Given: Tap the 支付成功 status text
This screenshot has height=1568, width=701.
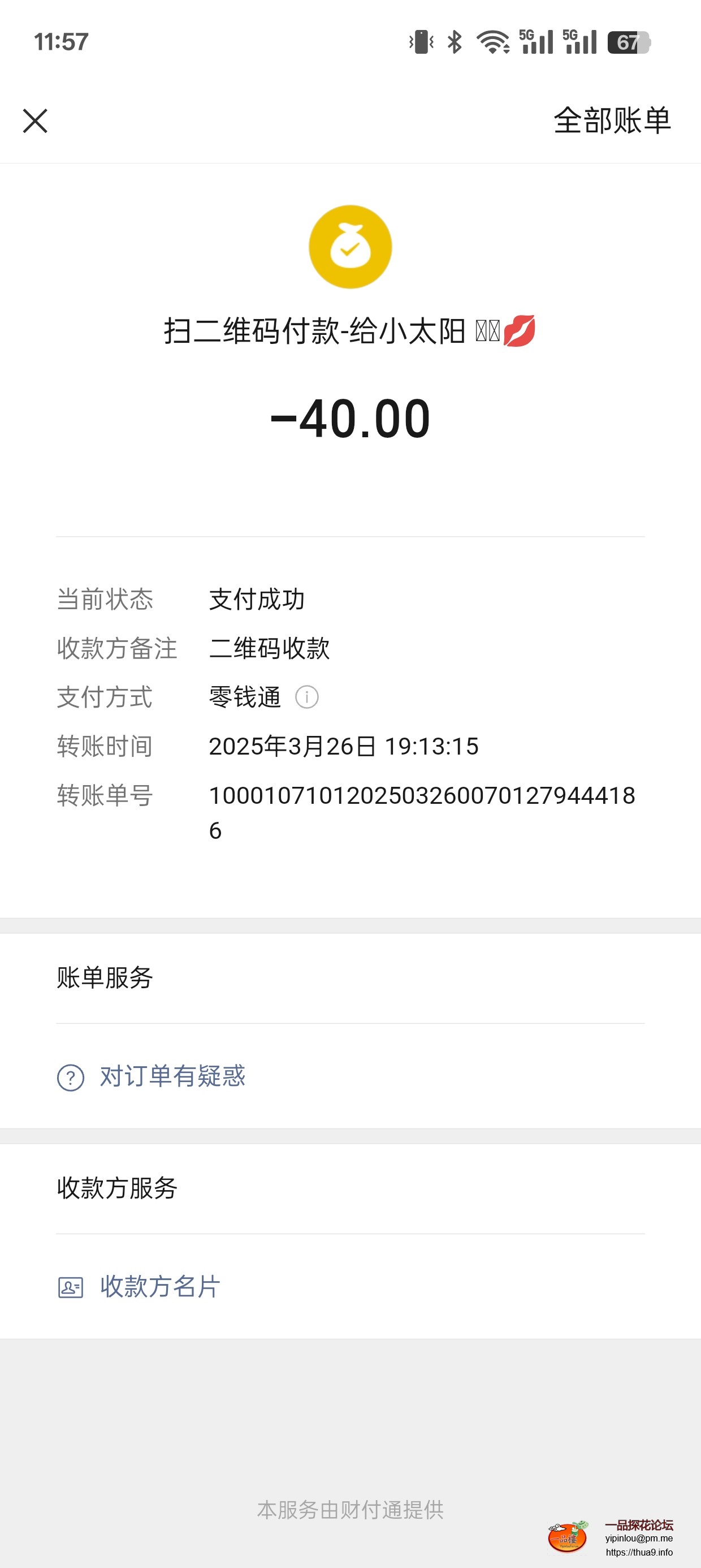Looking at the screenshot, I should (258, 600).
